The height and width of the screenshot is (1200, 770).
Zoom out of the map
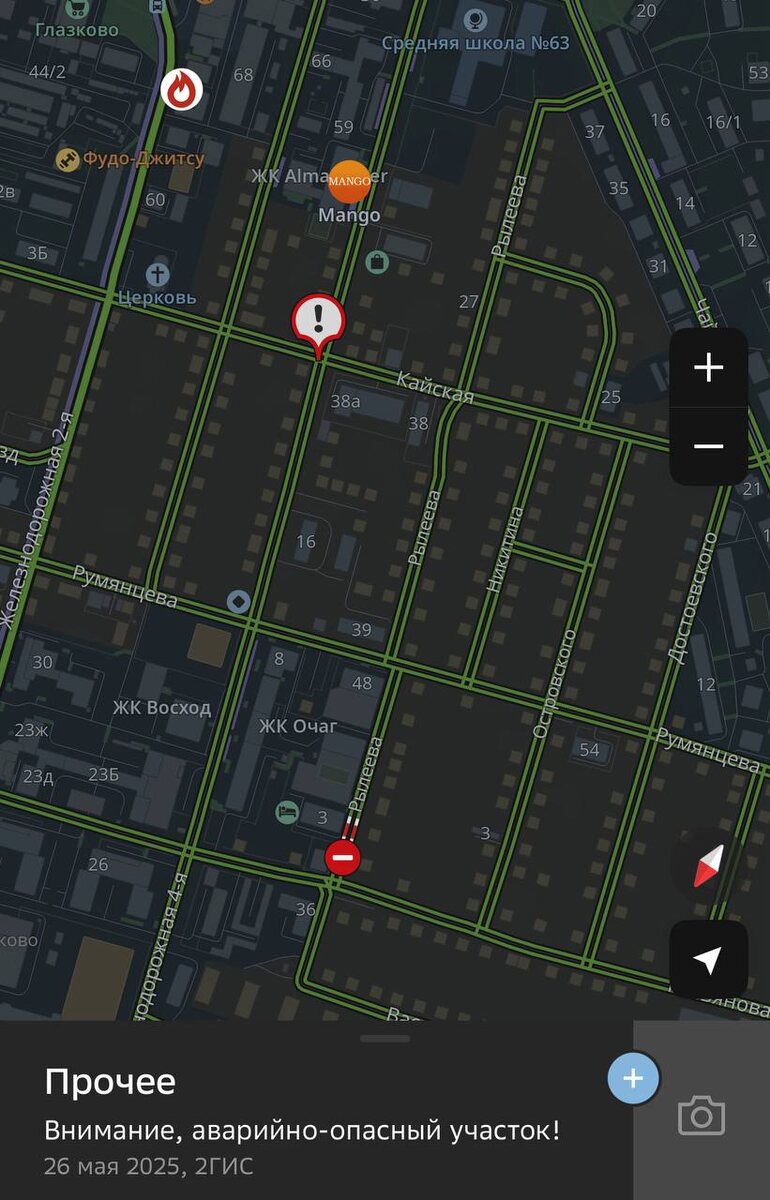pos(708,446)
